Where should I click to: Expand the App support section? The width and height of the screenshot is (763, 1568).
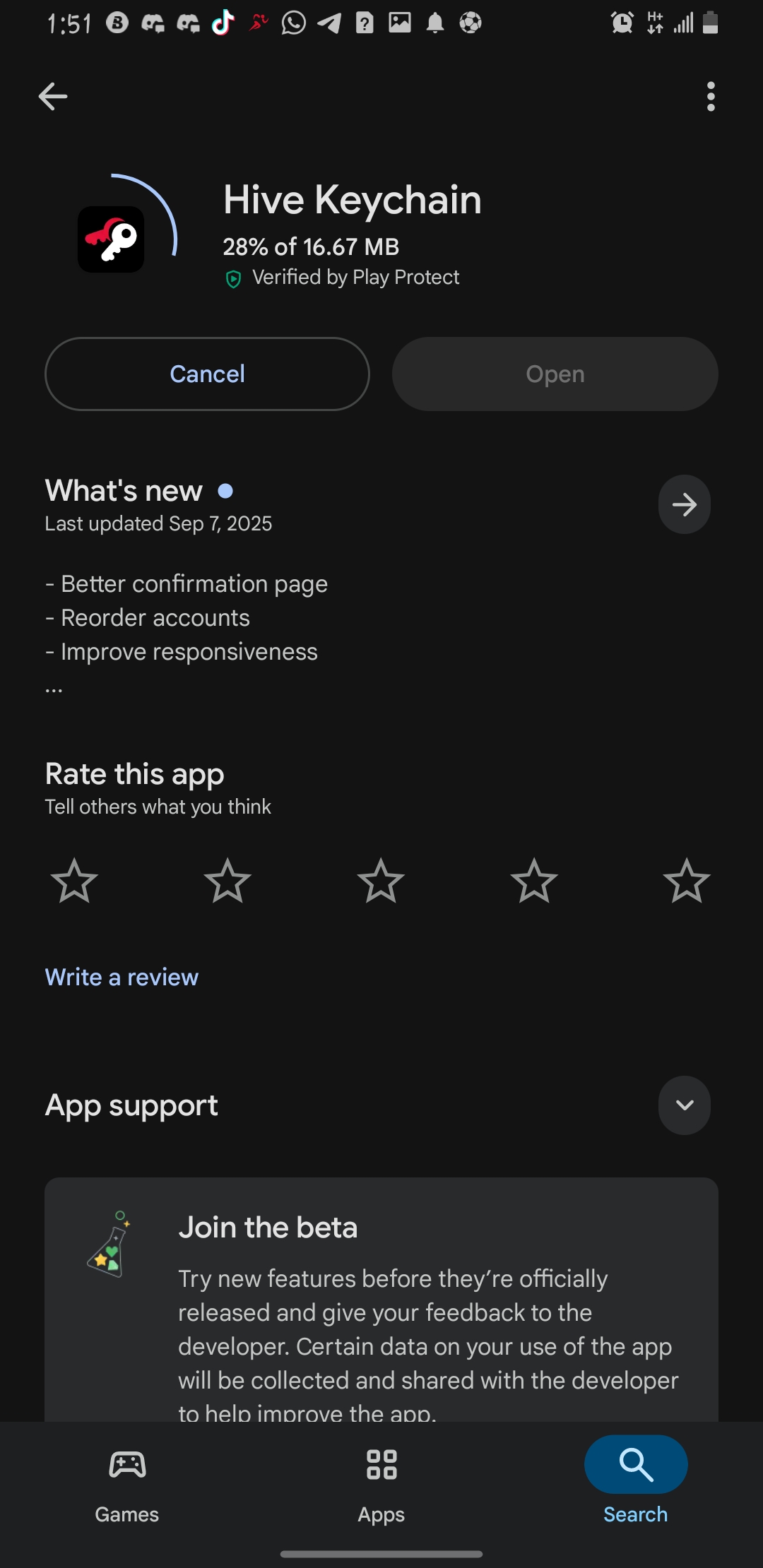click(684, 1105)
